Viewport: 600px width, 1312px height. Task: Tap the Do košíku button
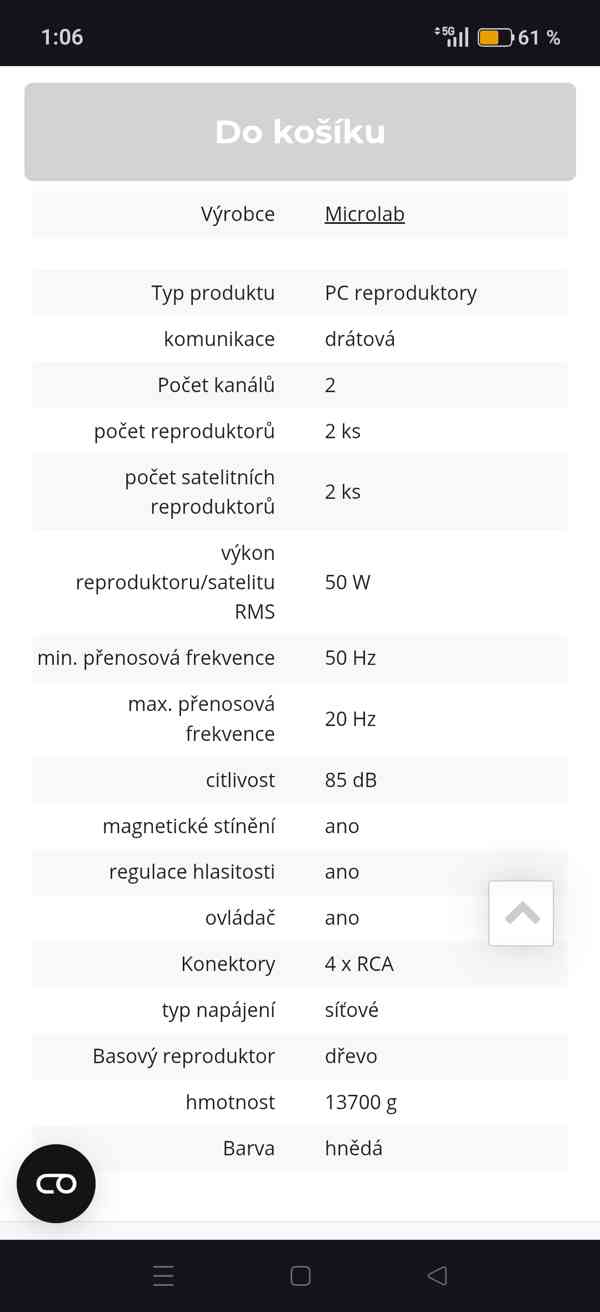[x=300, y=132]
